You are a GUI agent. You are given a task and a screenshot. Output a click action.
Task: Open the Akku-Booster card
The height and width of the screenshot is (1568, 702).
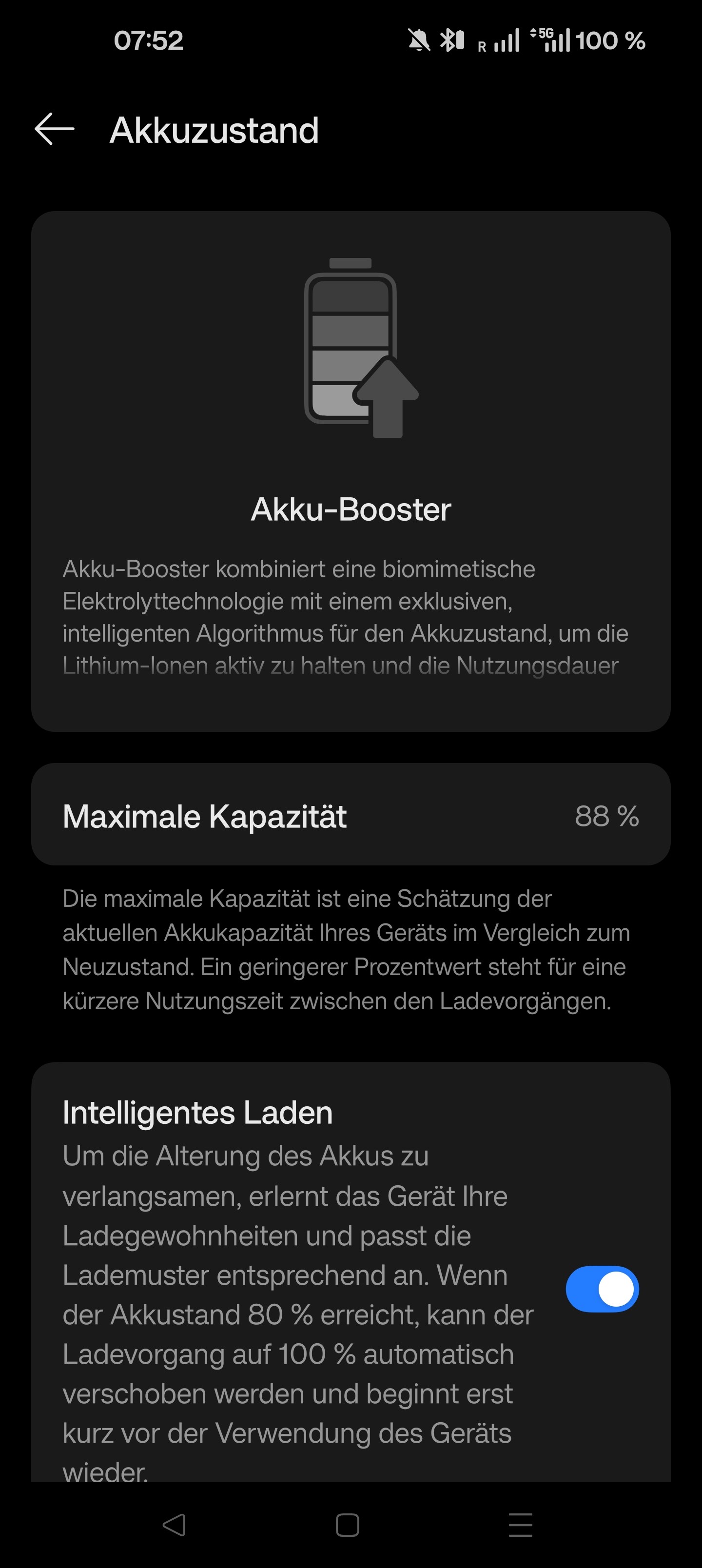tap(351, 471)
